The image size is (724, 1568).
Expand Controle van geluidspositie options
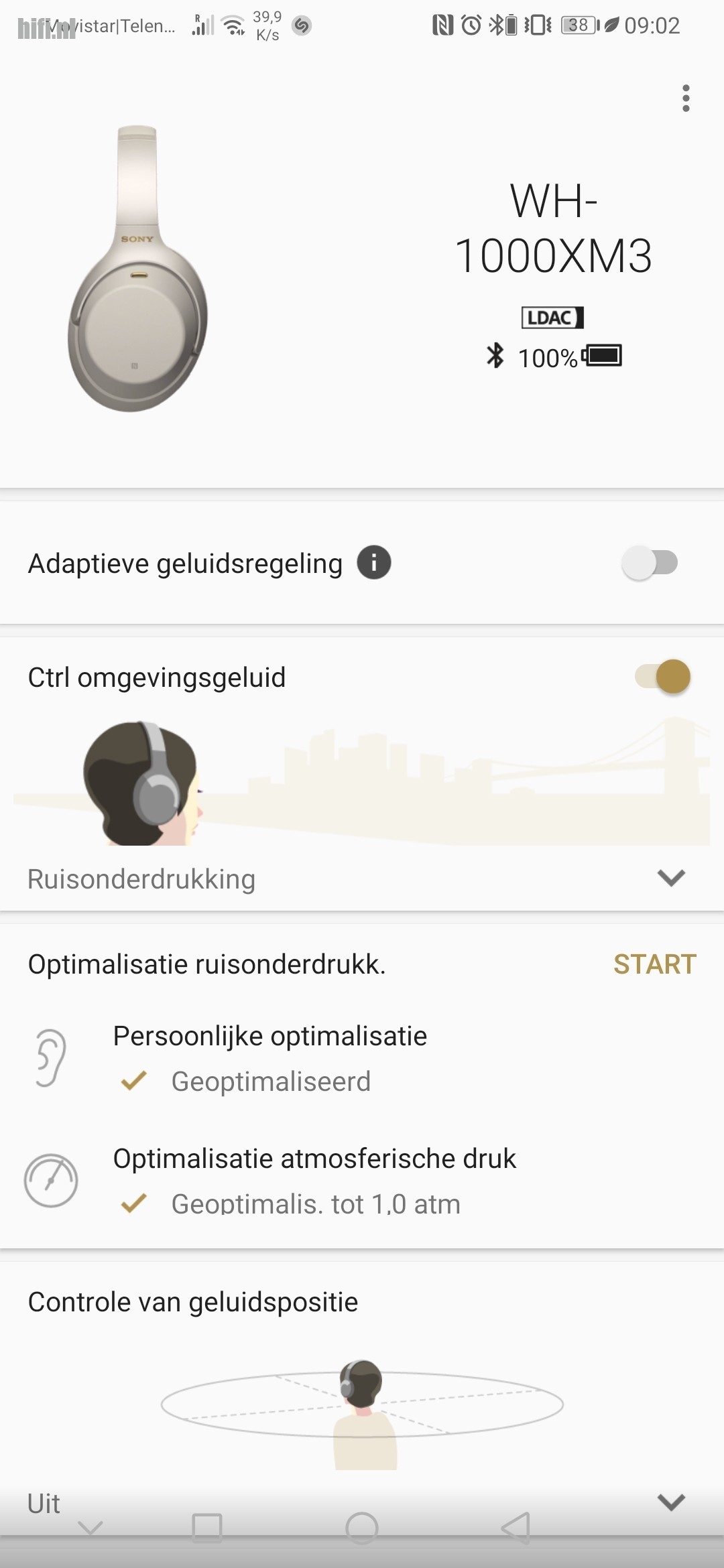(671, 1502)
